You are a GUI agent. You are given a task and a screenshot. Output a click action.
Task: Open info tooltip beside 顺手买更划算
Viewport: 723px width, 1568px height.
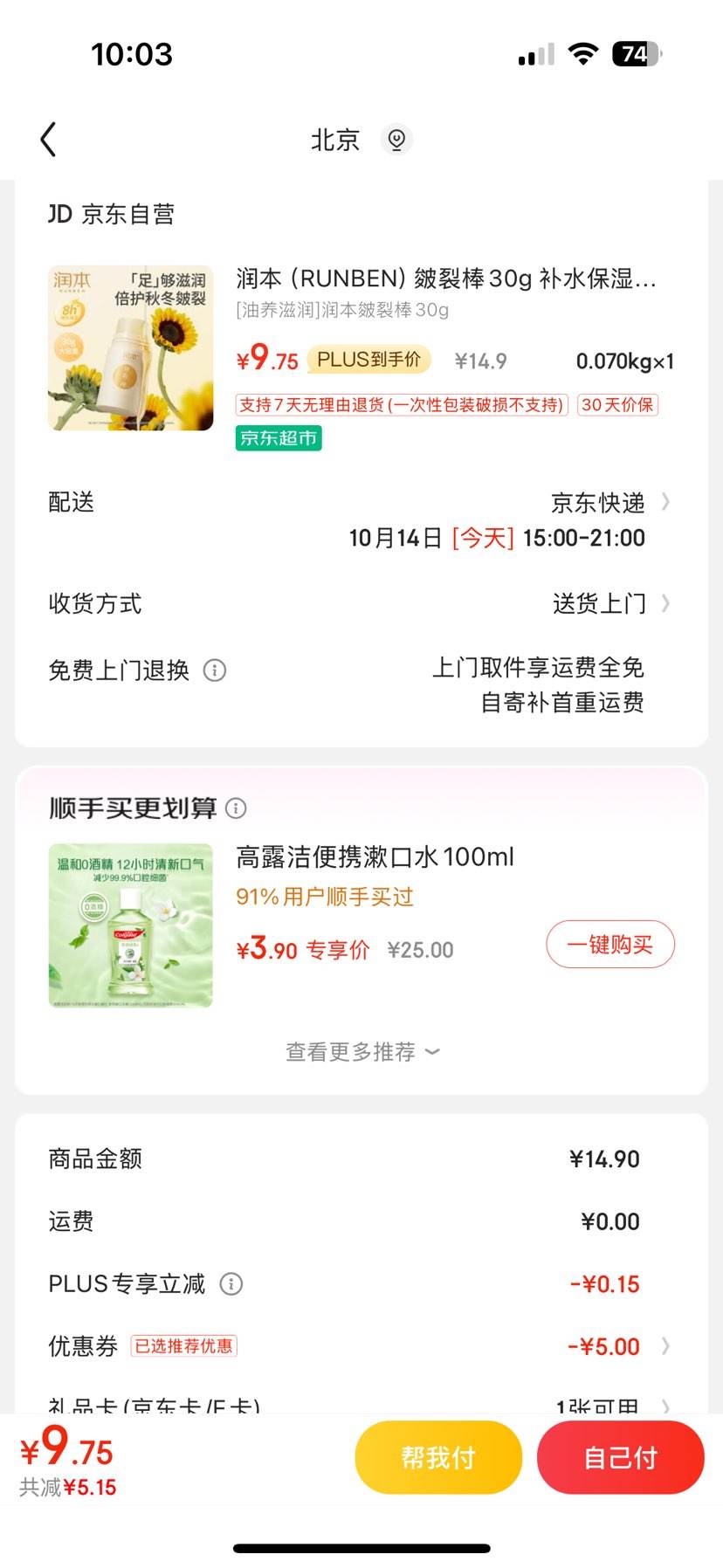pos(234,808)
